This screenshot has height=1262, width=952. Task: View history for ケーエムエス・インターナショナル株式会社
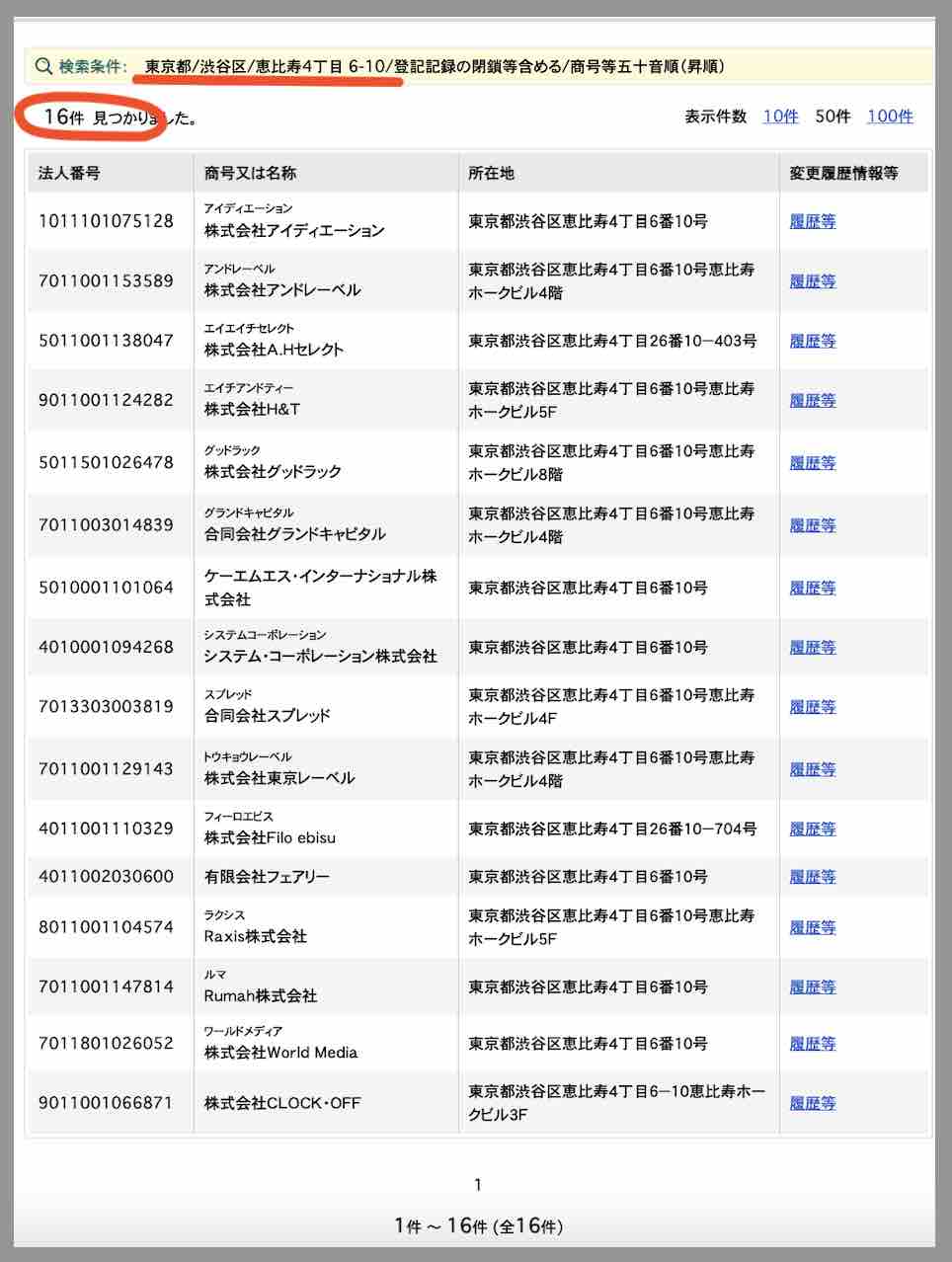[812, 587]
